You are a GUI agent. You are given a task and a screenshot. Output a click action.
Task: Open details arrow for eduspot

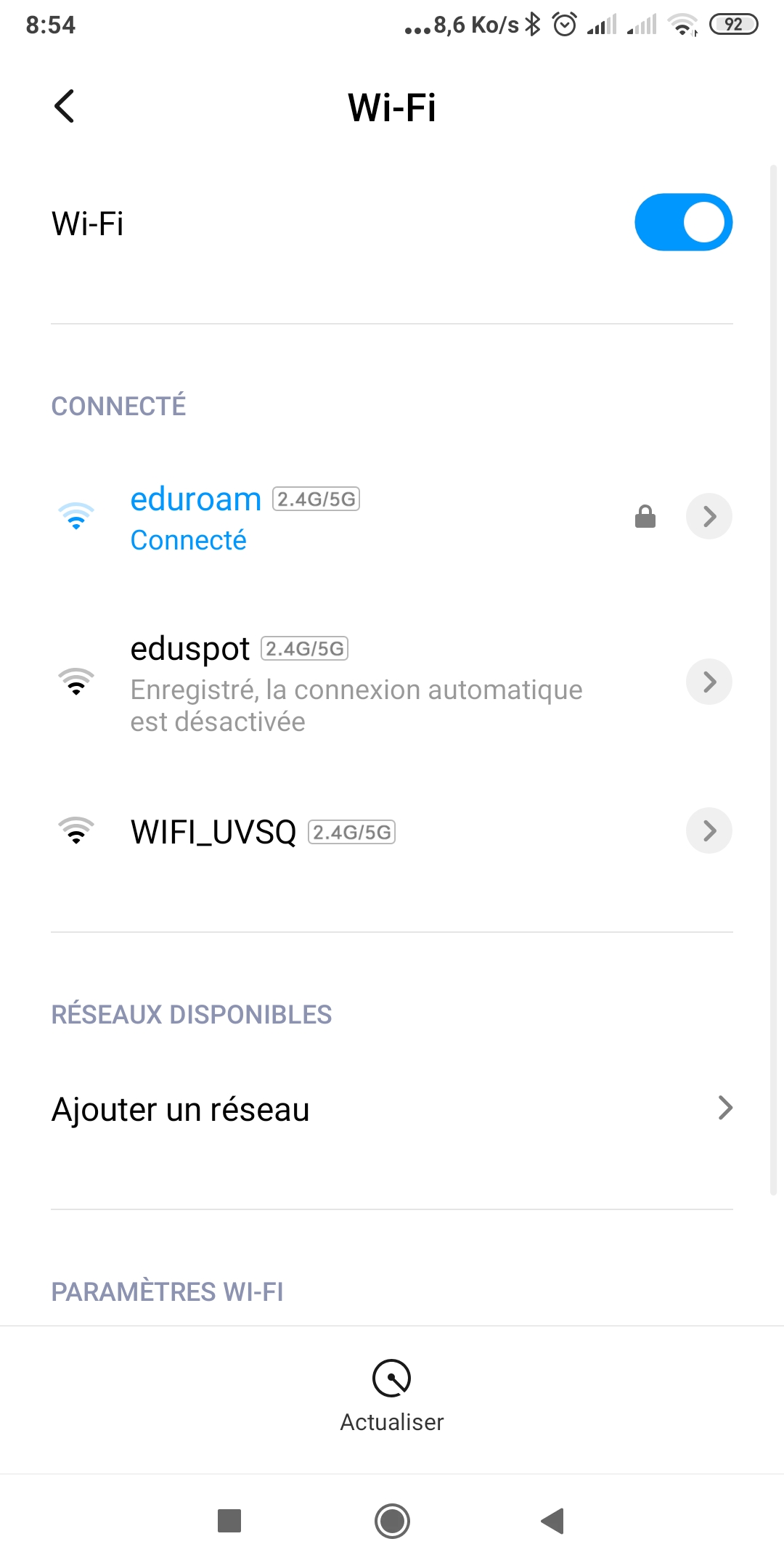[709, 682]
